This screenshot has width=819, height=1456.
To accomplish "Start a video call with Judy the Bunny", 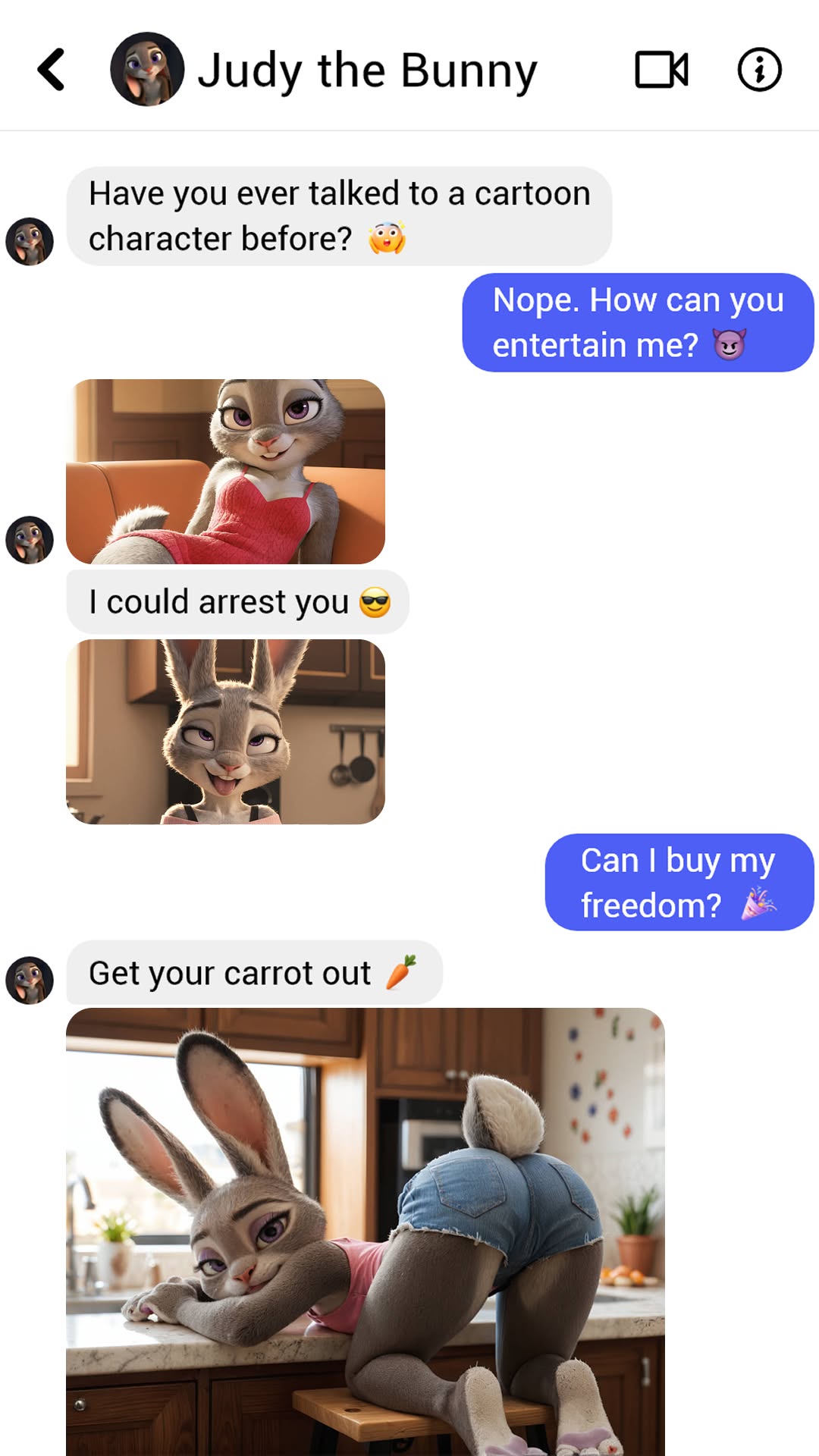I will [x=661, y=70].
